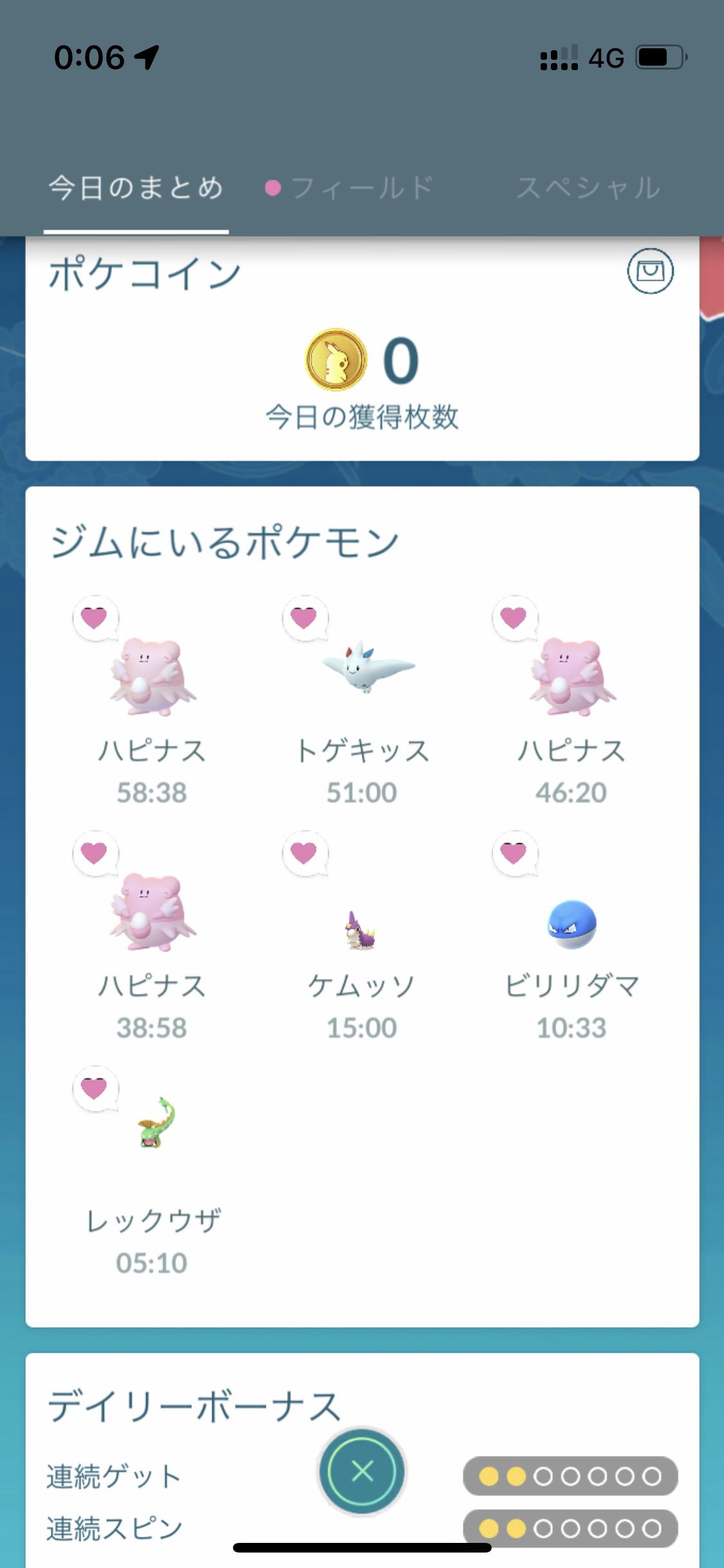The height and width of the screenshot is (1568, 724).
Task: Open トゲキッス gym entry
Action: [x=361, y=702]
